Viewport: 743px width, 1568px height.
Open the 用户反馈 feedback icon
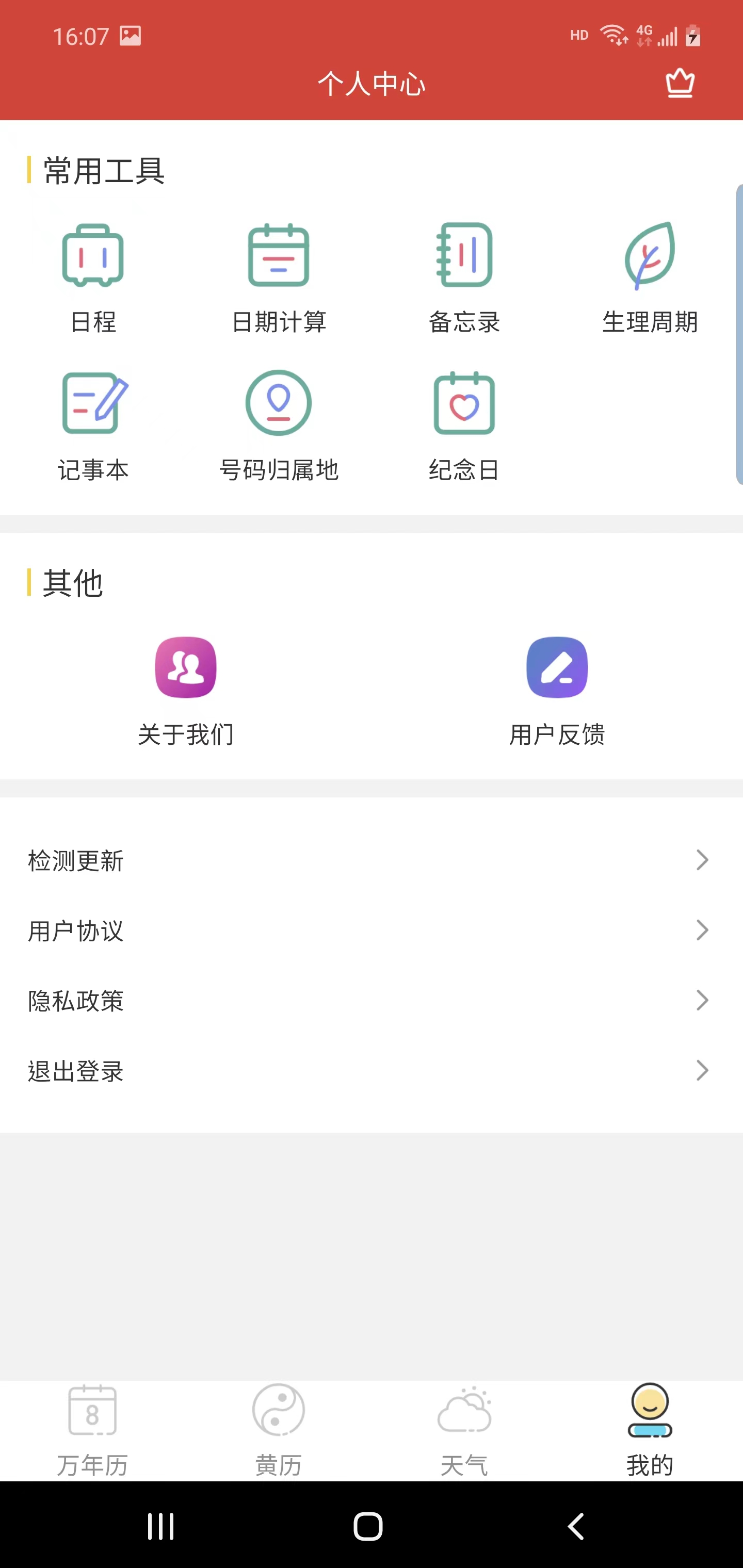coord(557,667)
